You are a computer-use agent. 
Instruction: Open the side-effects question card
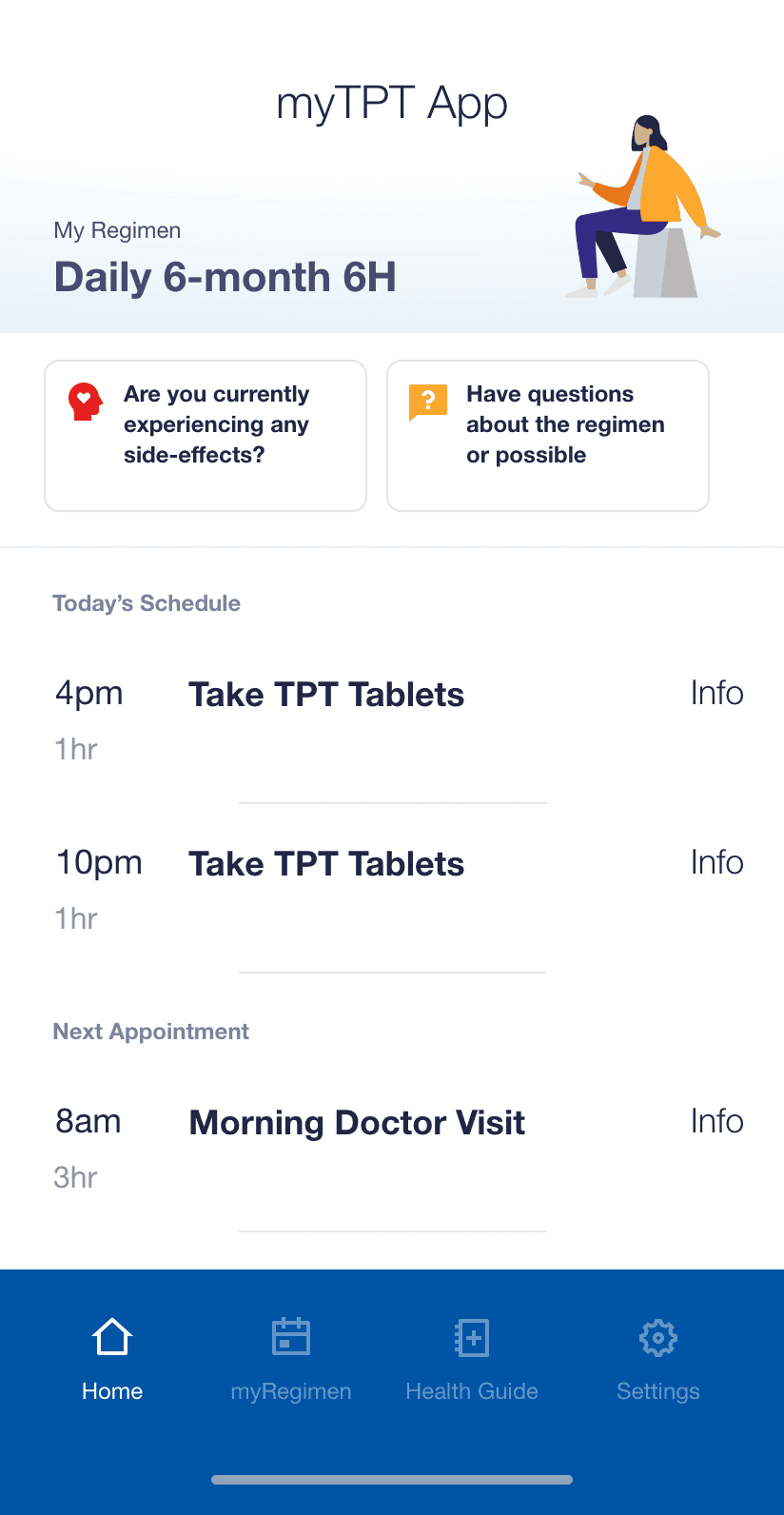pos(206,435)
